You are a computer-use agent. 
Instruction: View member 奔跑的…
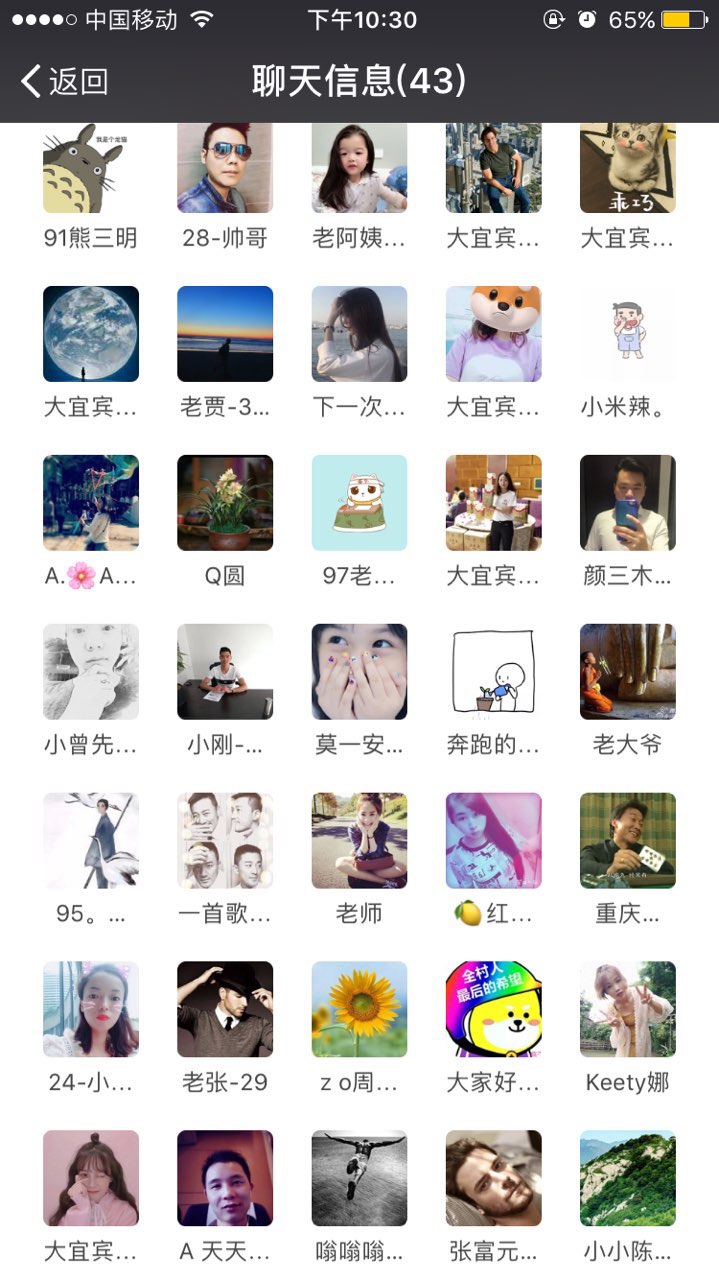point(493,672)
